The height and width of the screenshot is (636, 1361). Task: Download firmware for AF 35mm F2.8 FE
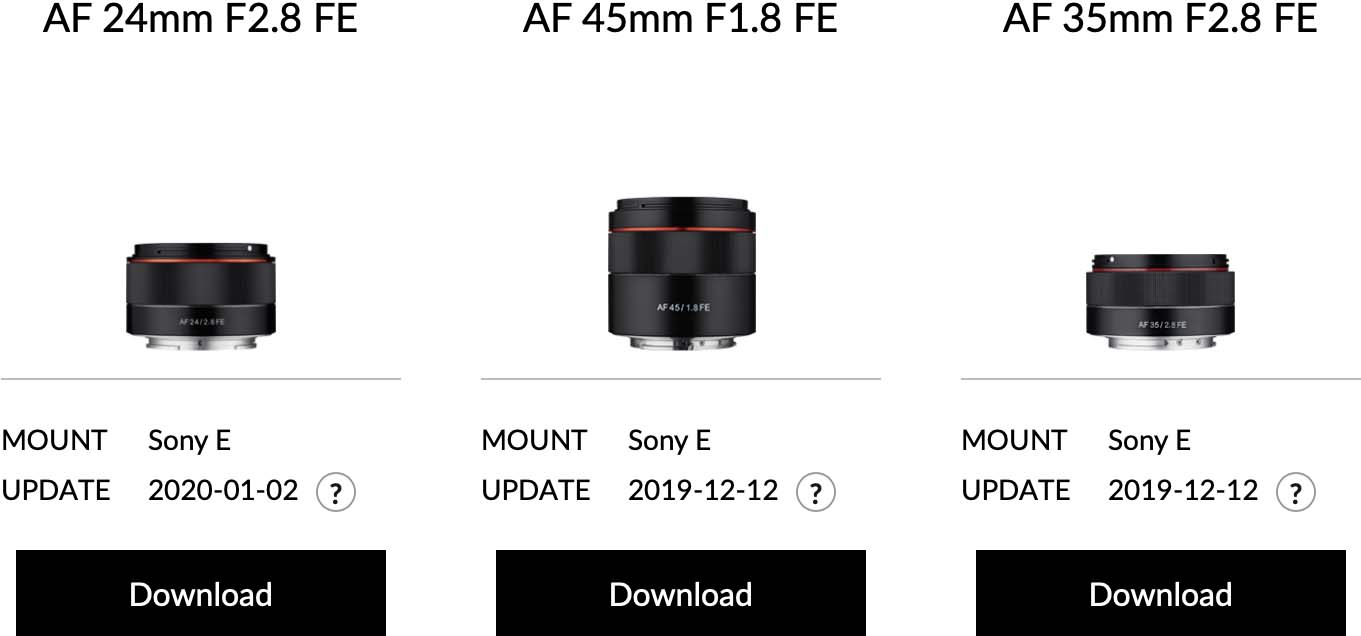pos(1161,594)
